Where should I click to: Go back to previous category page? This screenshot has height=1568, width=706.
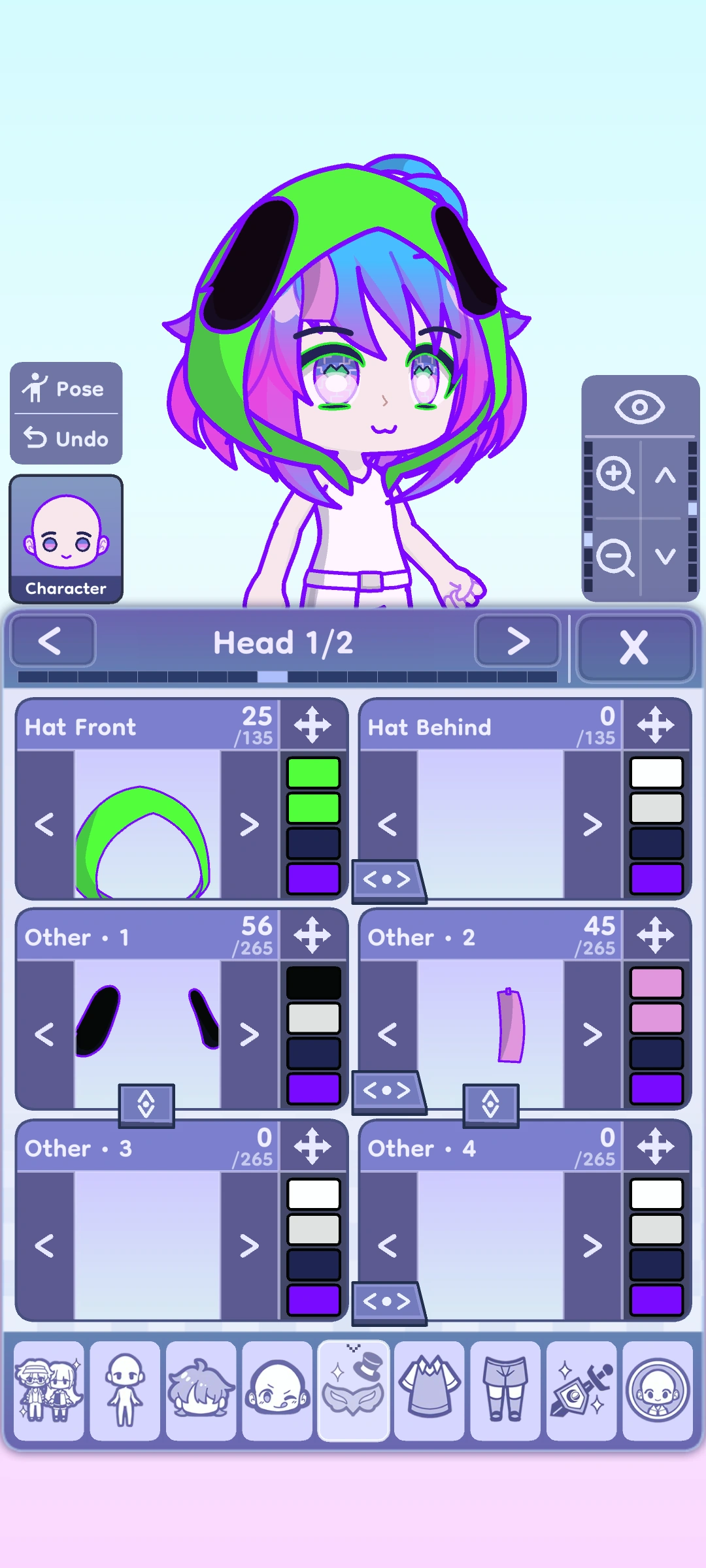[x=52, y=642]
